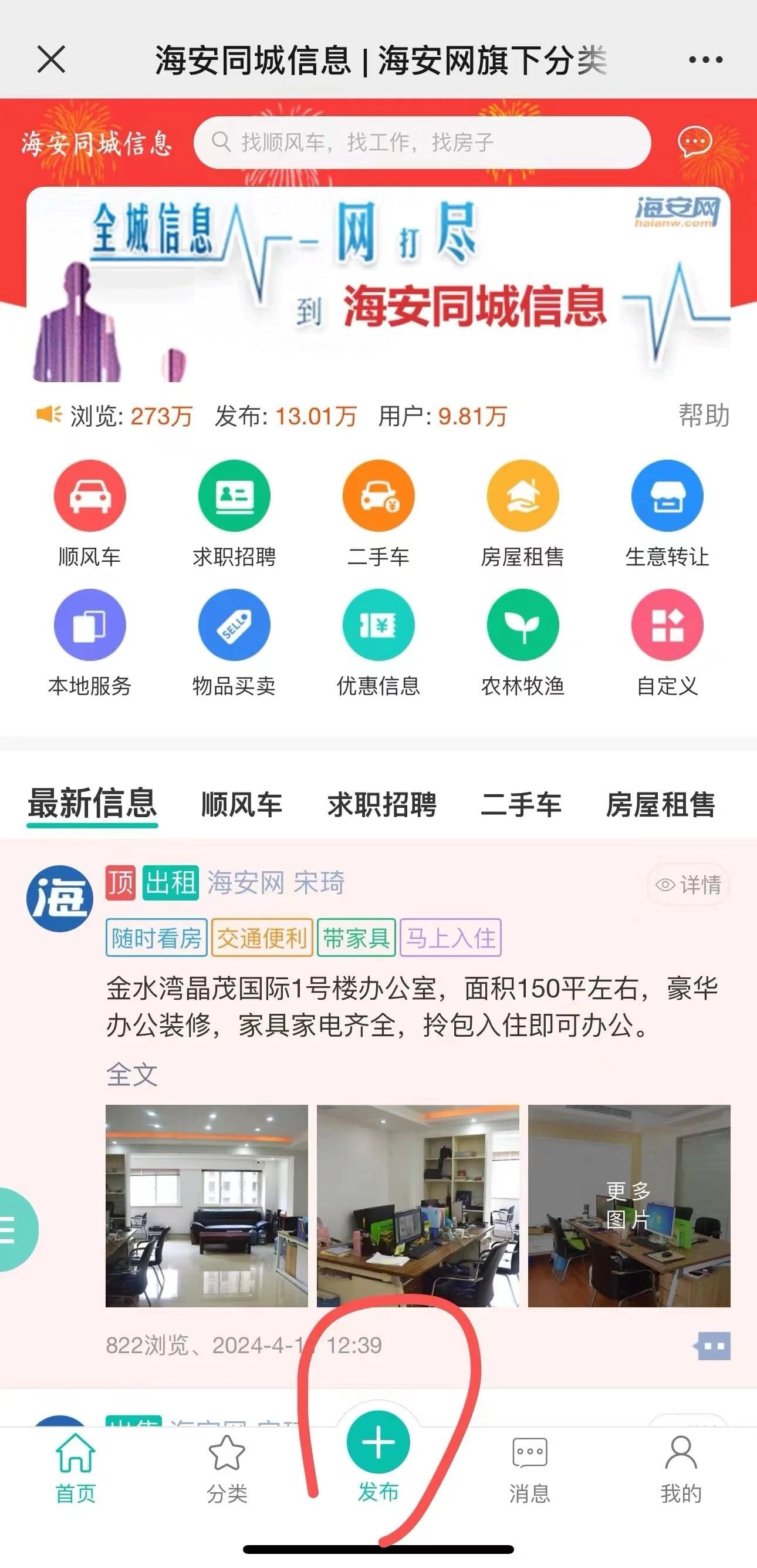The width and height of the screenshot is (757, 1568).
Task: Open the 优惠信息 category
Action: pos(378,625)
